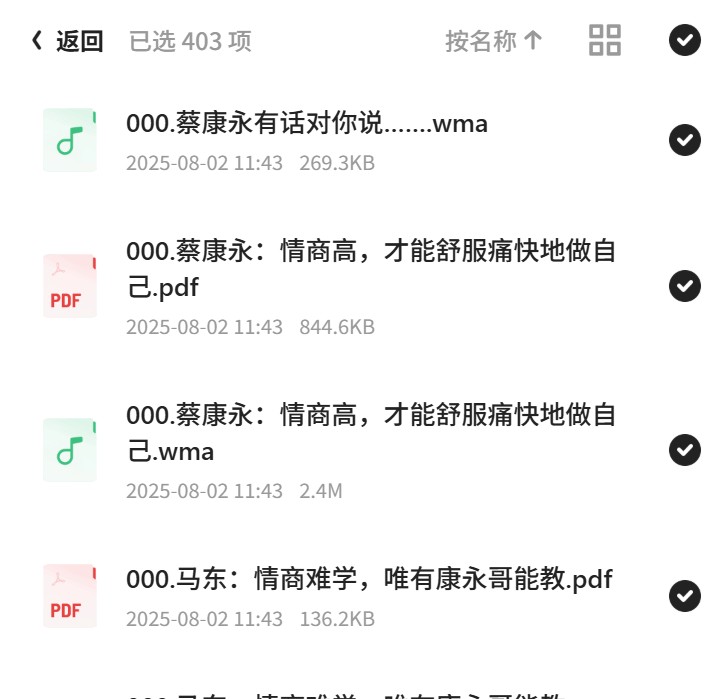Switch to grid view layout
The height and width of the screenshot is (699, 712).
coord(604,40)
